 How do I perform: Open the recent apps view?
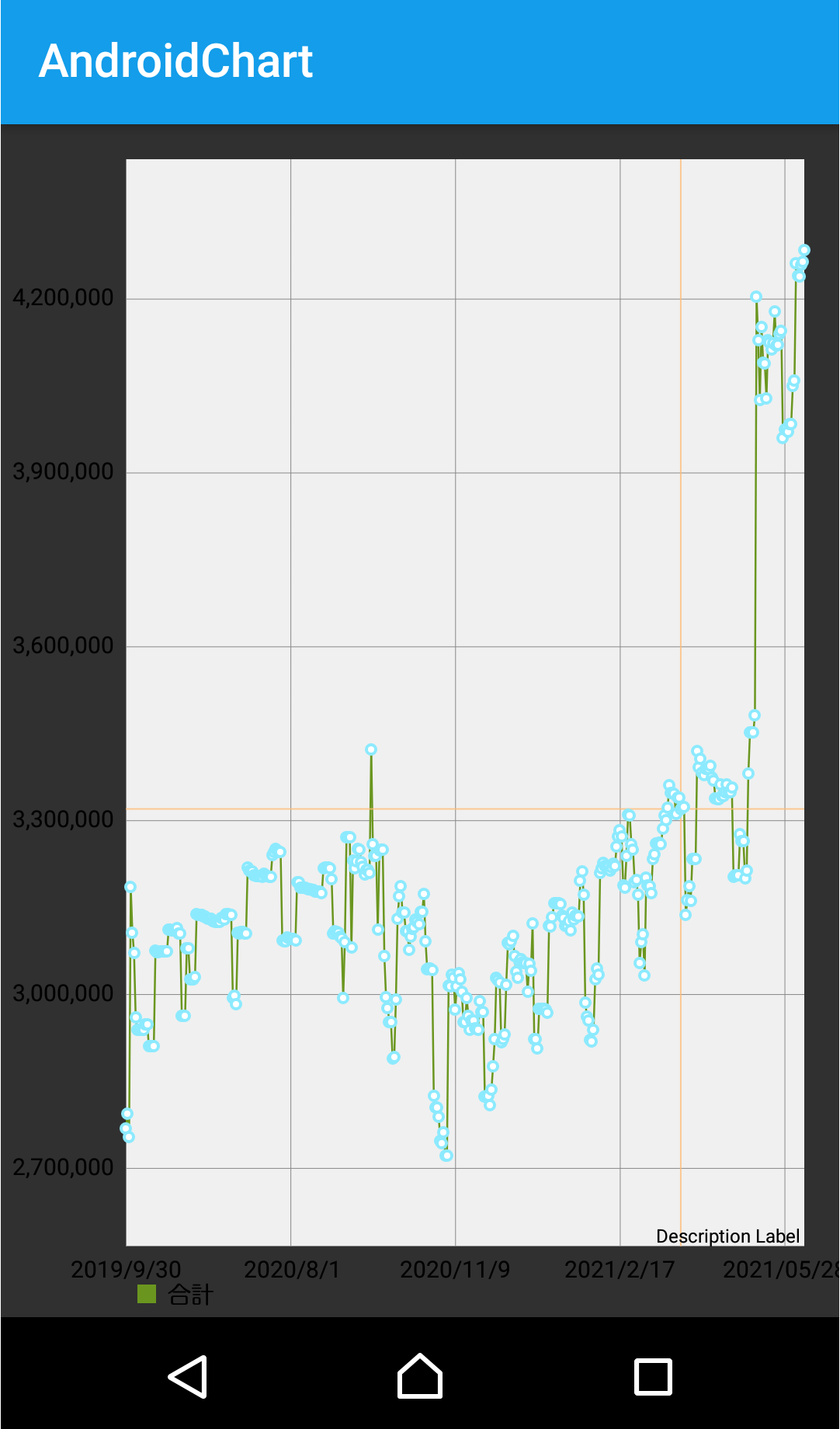pyautogui.click(x=653, y=1377)
